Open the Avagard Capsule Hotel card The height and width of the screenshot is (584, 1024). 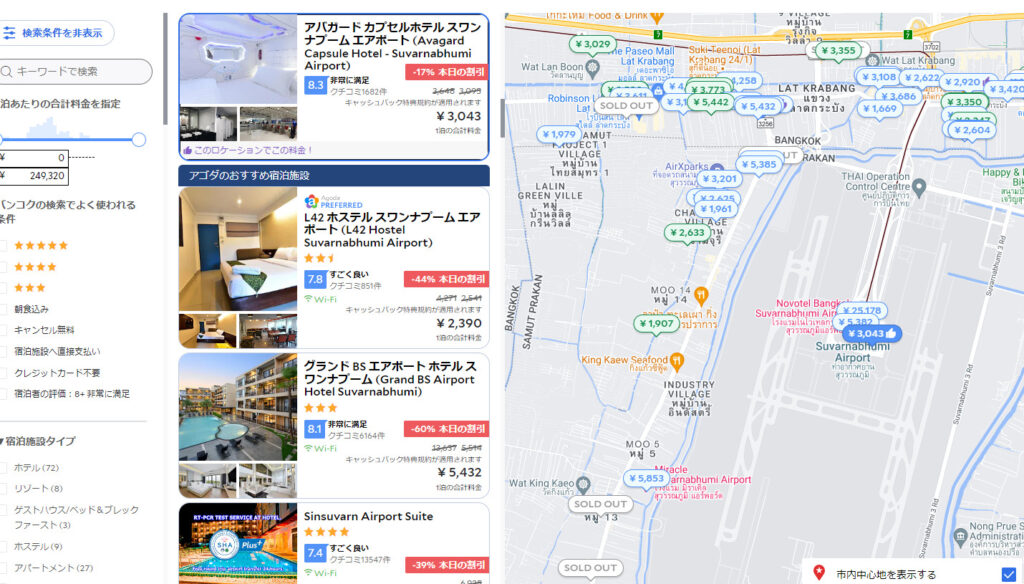pos(390,44)
